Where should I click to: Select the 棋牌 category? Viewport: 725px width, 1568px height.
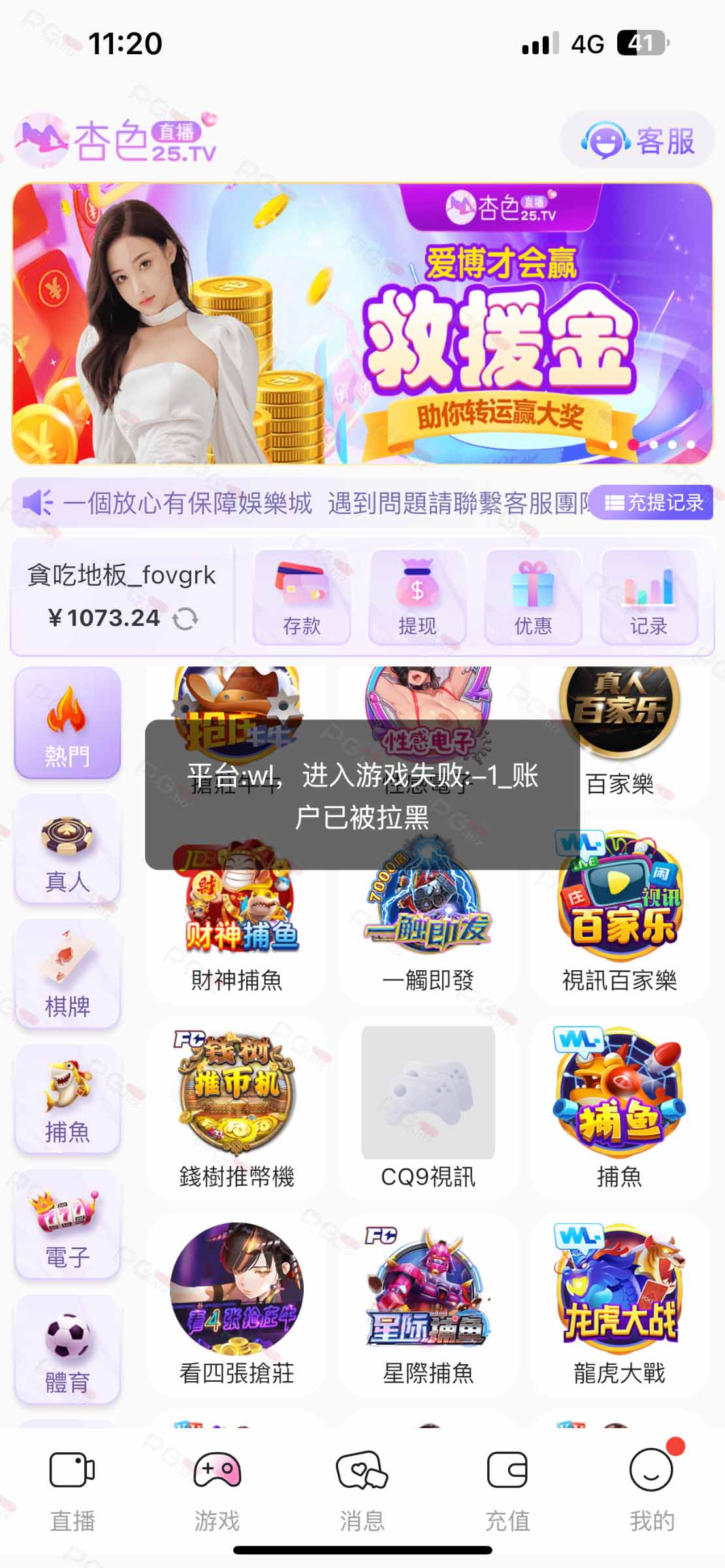(x=67, y=974)
